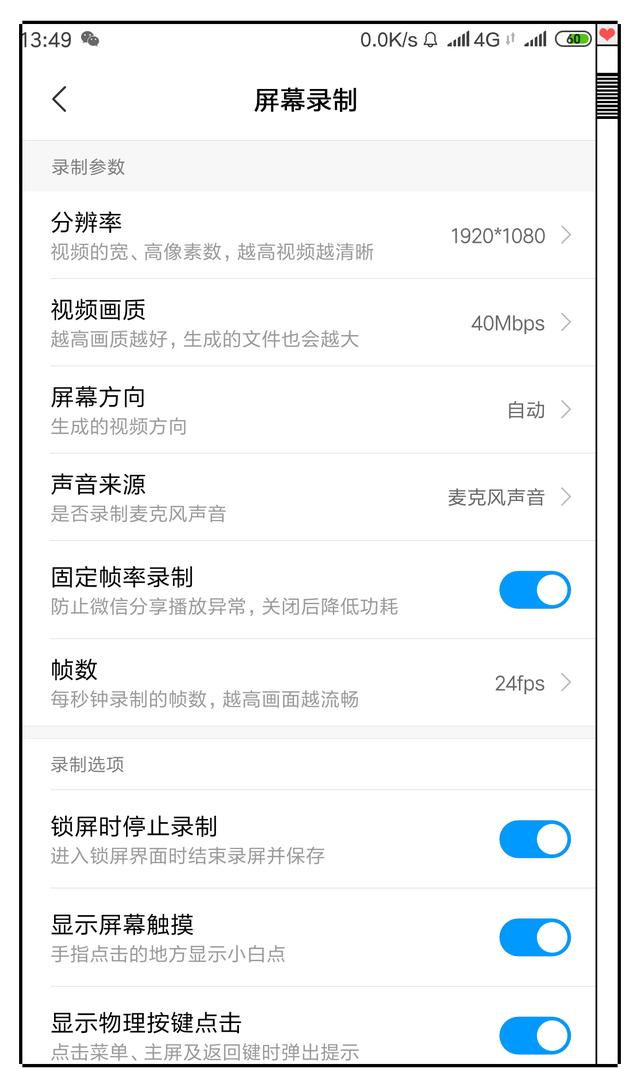640x1088 pixels.
Task: Open the 分辨率 resolution setting
Action: [310, 236]
